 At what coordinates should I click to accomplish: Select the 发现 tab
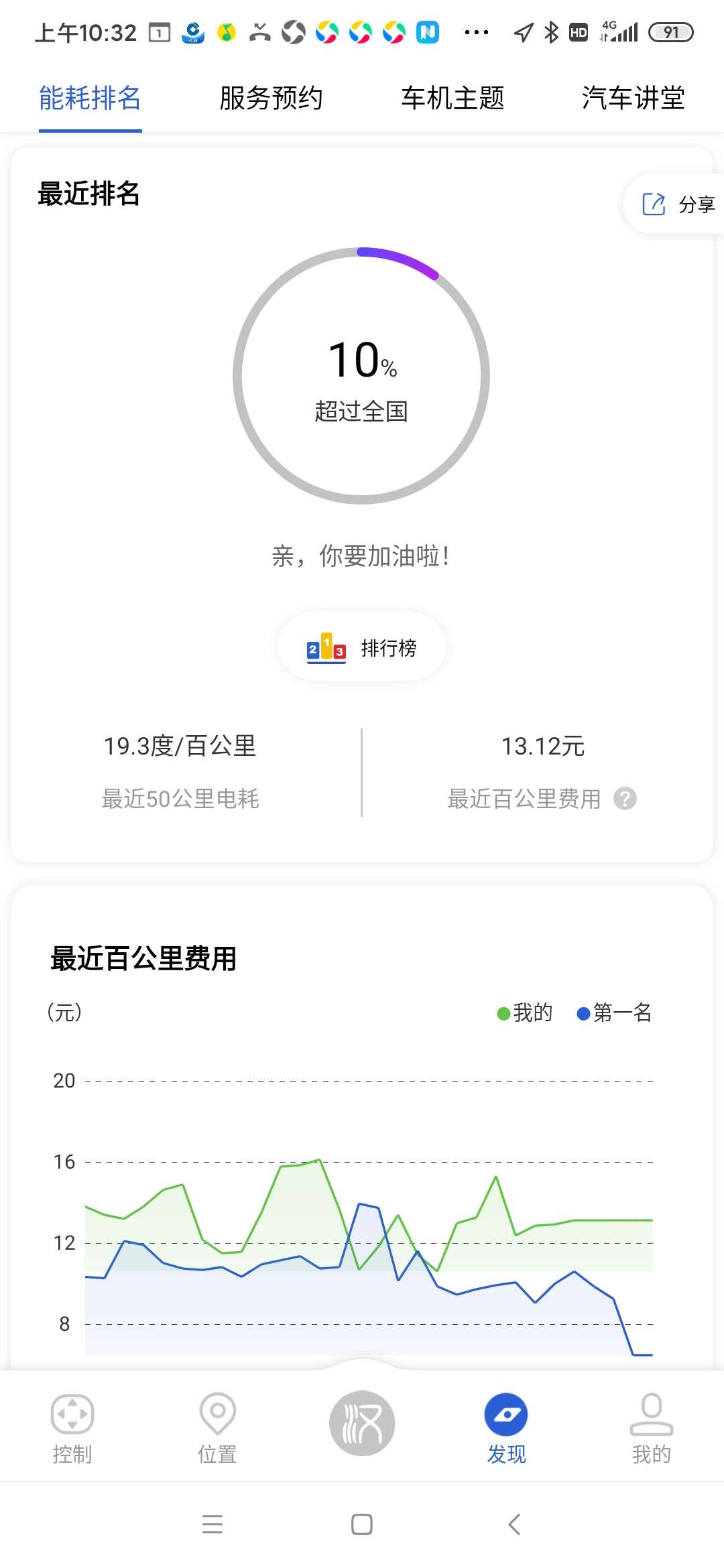(x=507, y=1427)
